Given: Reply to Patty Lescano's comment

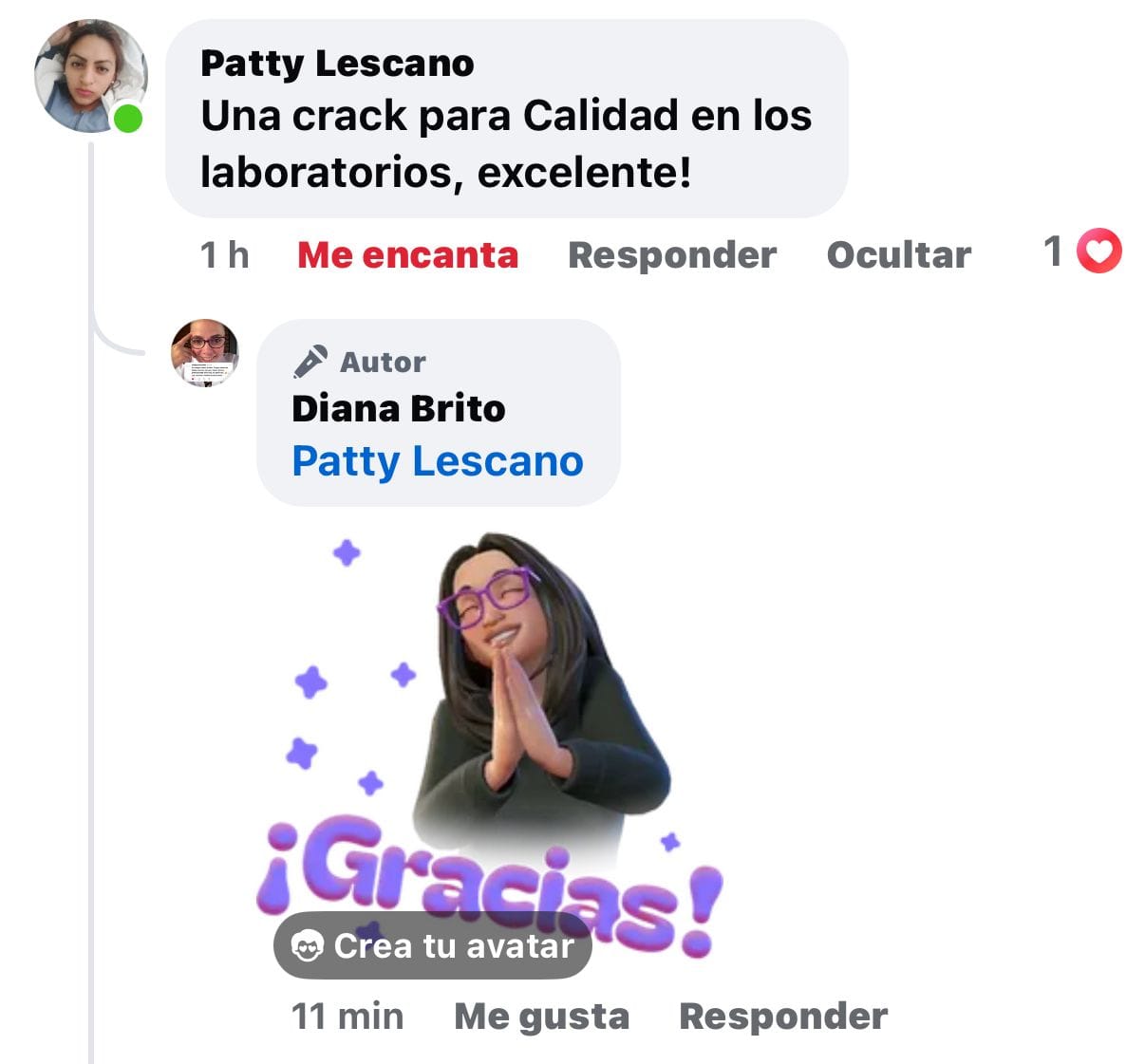Looking at the screenshot, I should click(671, 255).
